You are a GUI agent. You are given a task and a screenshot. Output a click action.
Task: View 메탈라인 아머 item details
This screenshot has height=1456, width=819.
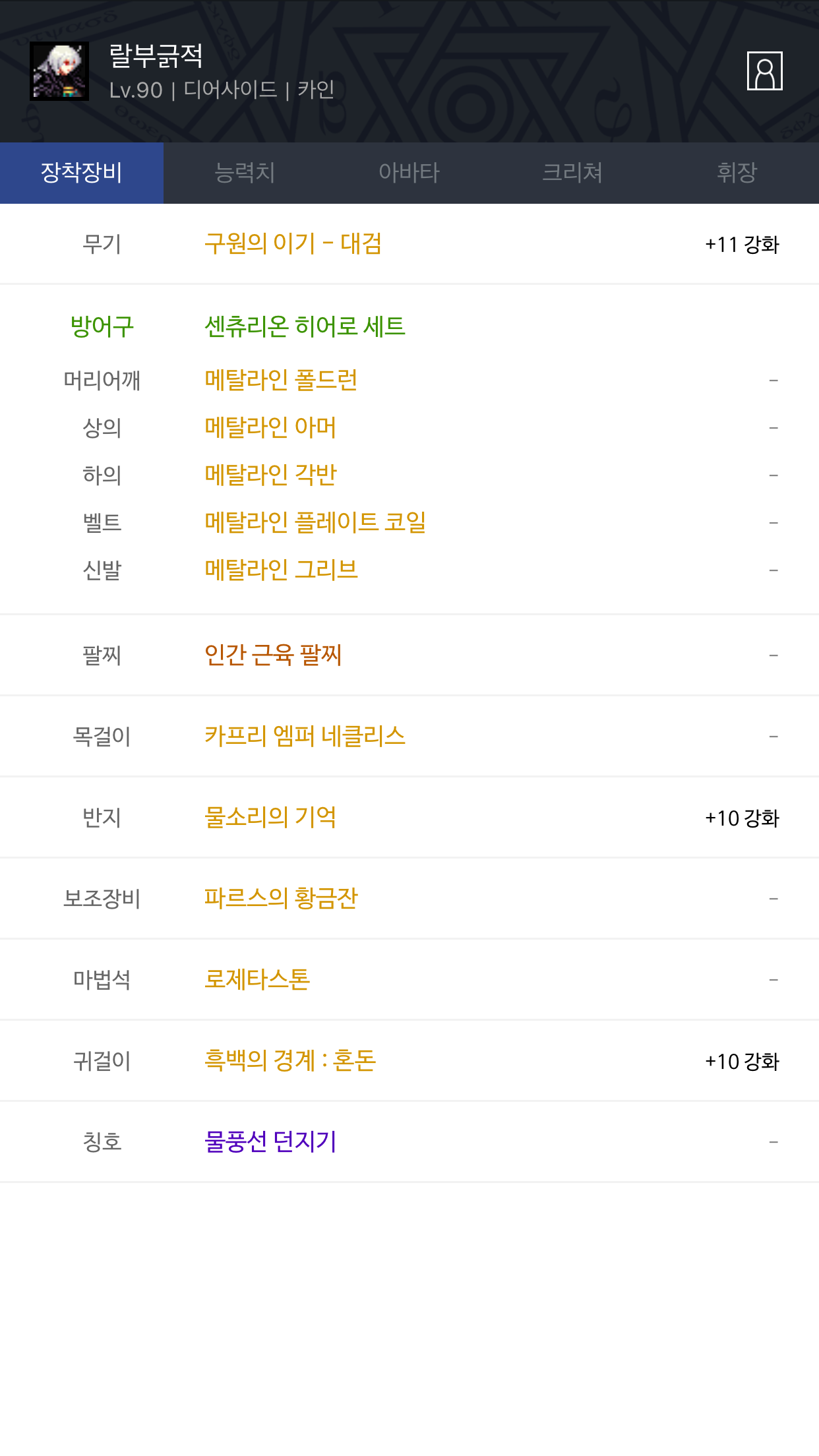270,427
